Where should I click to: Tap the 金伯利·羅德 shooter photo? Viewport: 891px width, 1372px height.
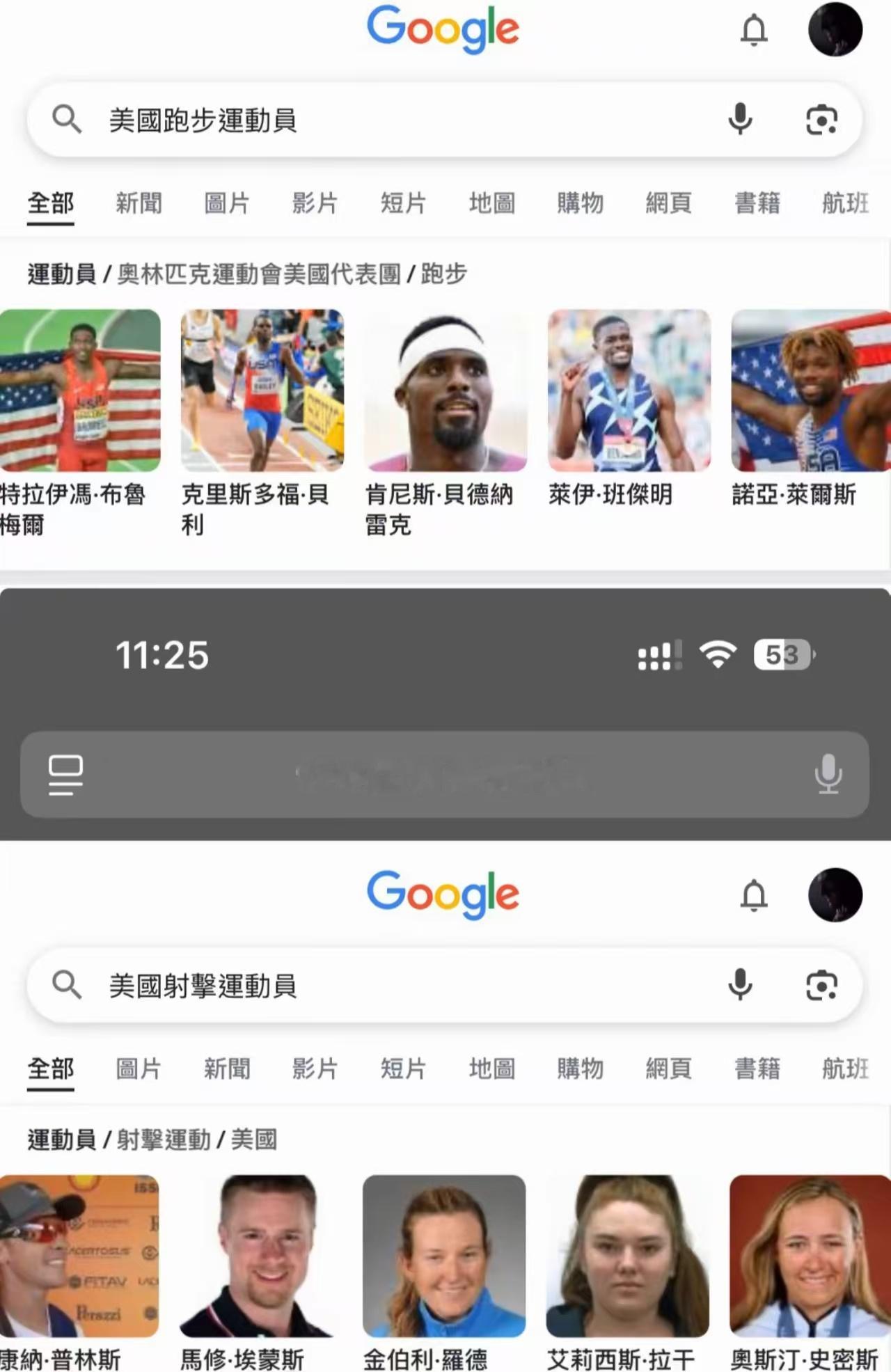(445, 1257)
